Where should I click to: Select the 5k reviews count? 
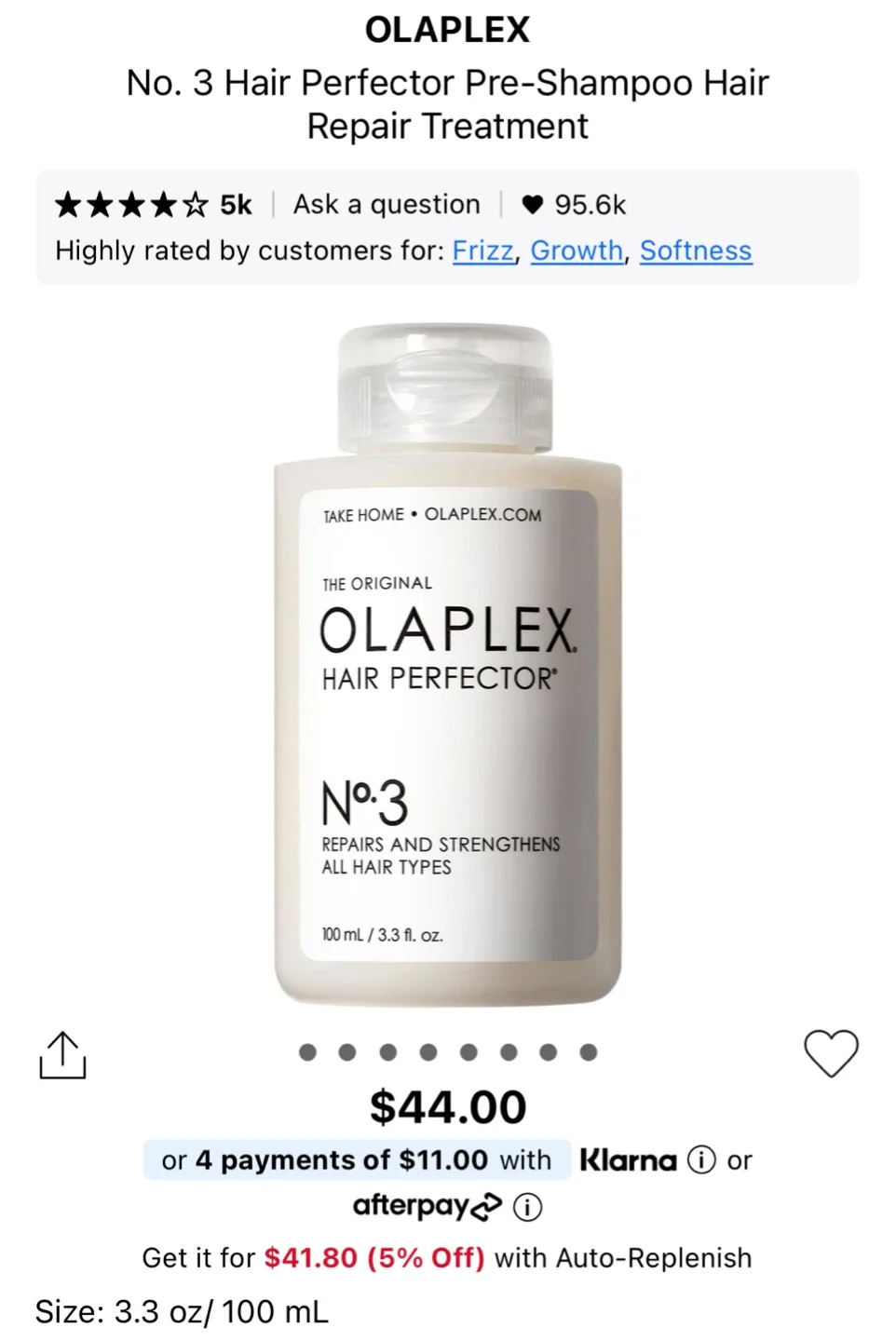pyautogui.click(x=235, y=204)
